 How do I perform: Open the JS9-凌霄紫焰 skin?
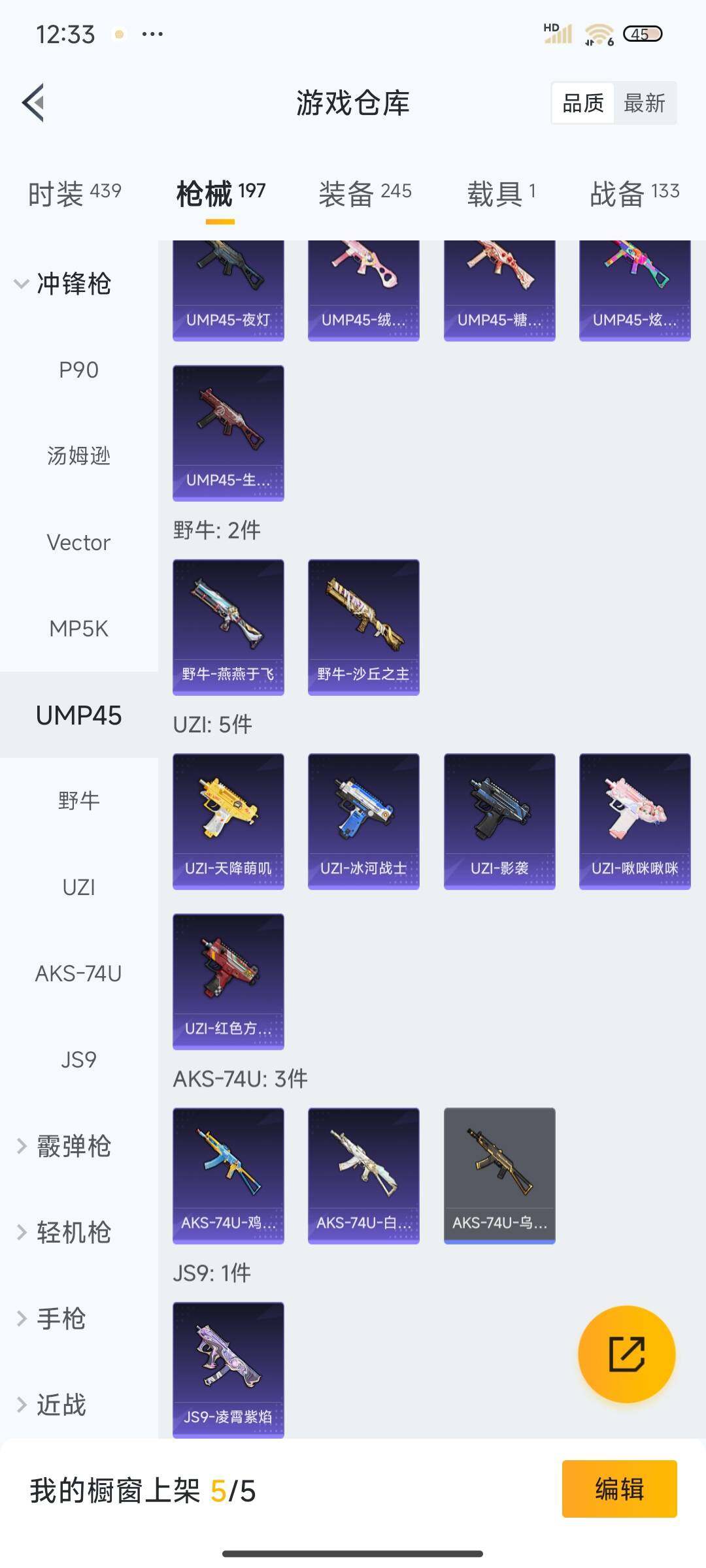228,1369
